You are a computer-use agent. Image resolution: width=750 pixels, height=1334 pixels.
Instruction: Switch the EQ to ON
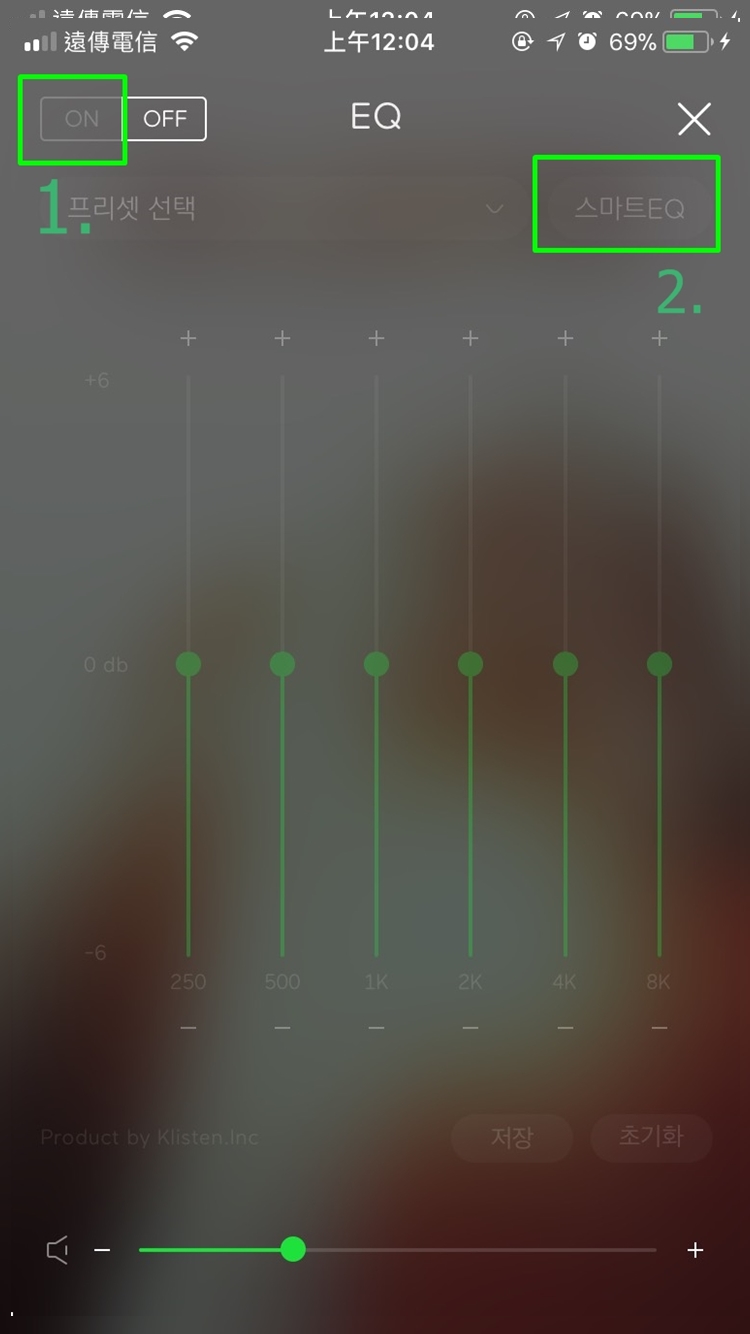(82, 119)
